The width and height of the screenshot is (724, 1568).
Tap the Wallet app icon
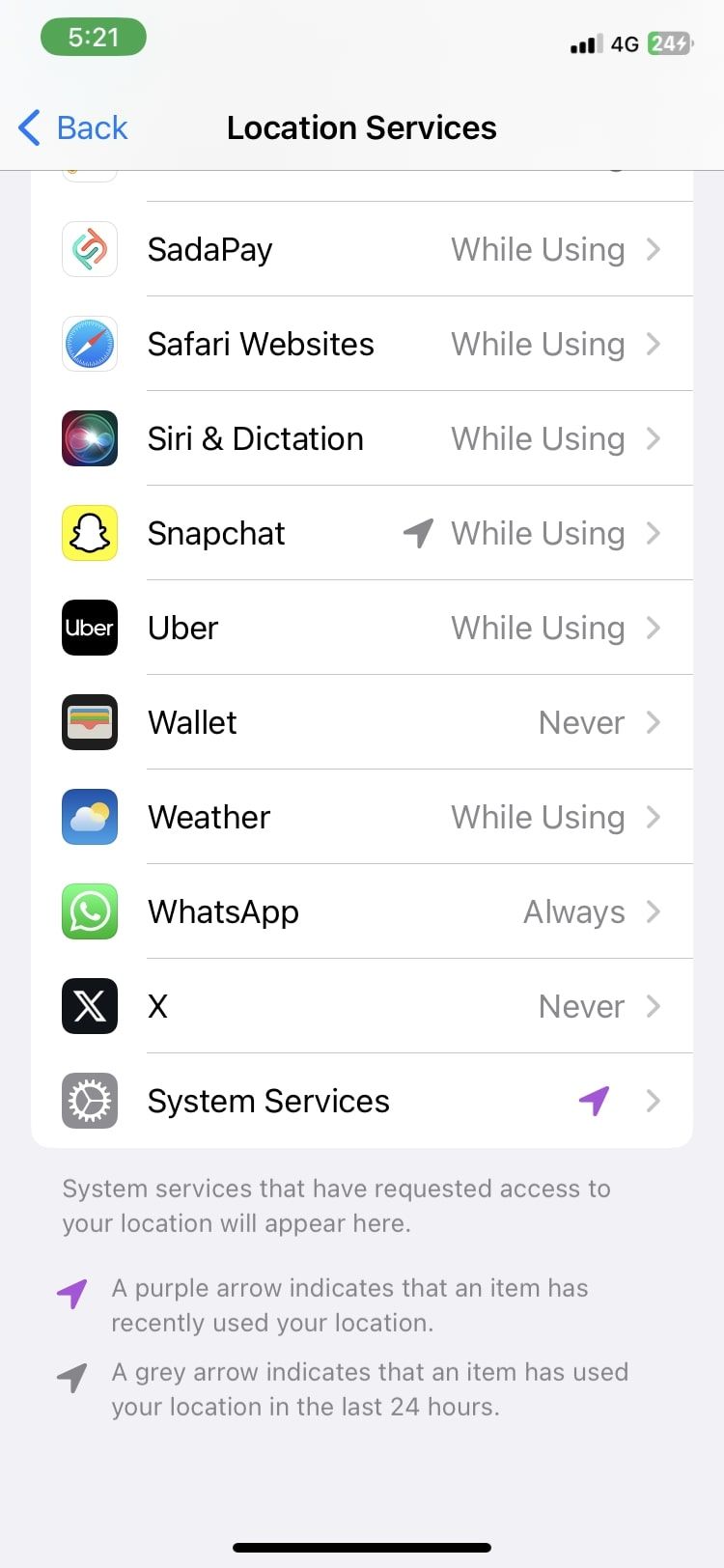(89, 721)
